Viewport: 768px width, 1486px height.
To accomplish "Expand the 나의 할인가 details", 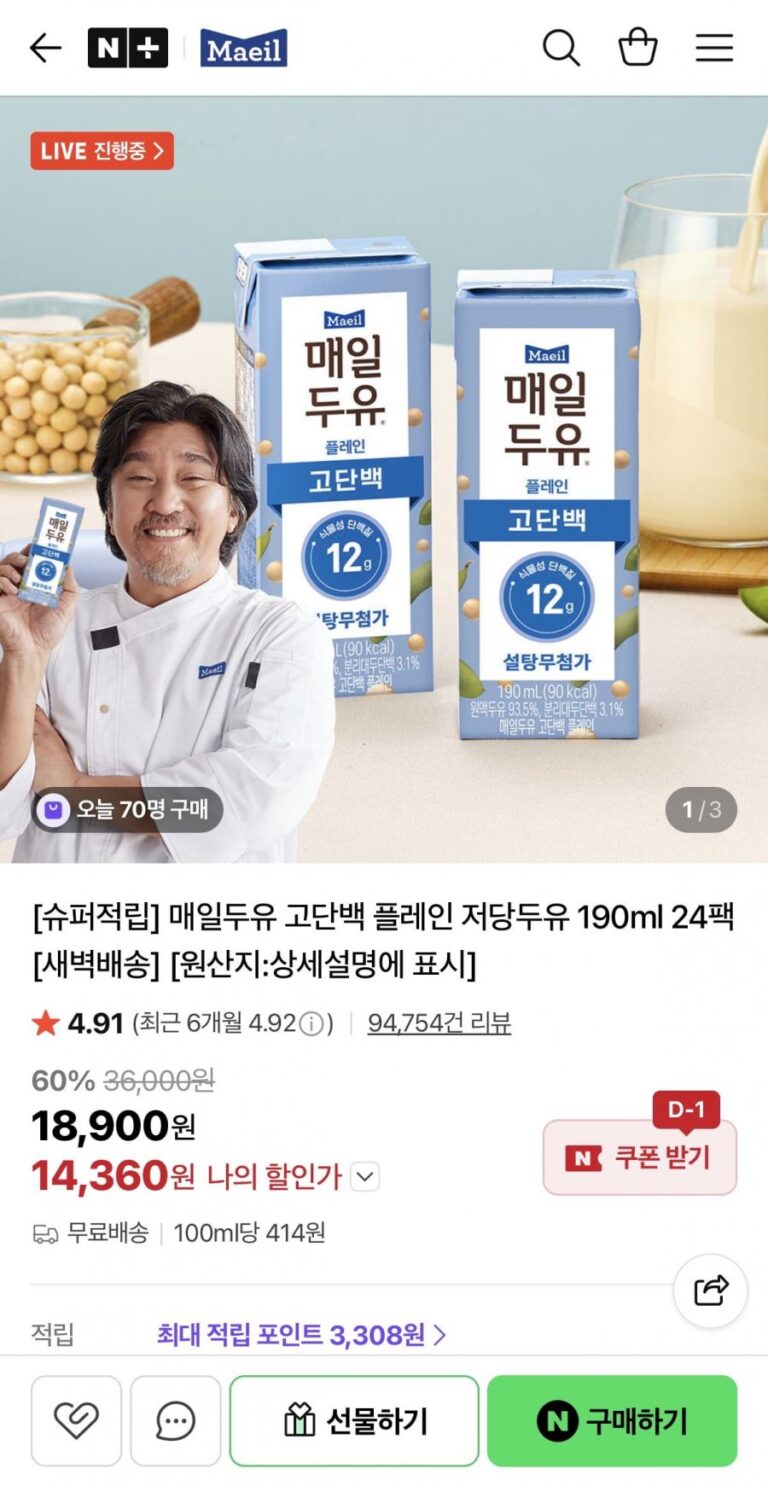I will [365, 1177].
